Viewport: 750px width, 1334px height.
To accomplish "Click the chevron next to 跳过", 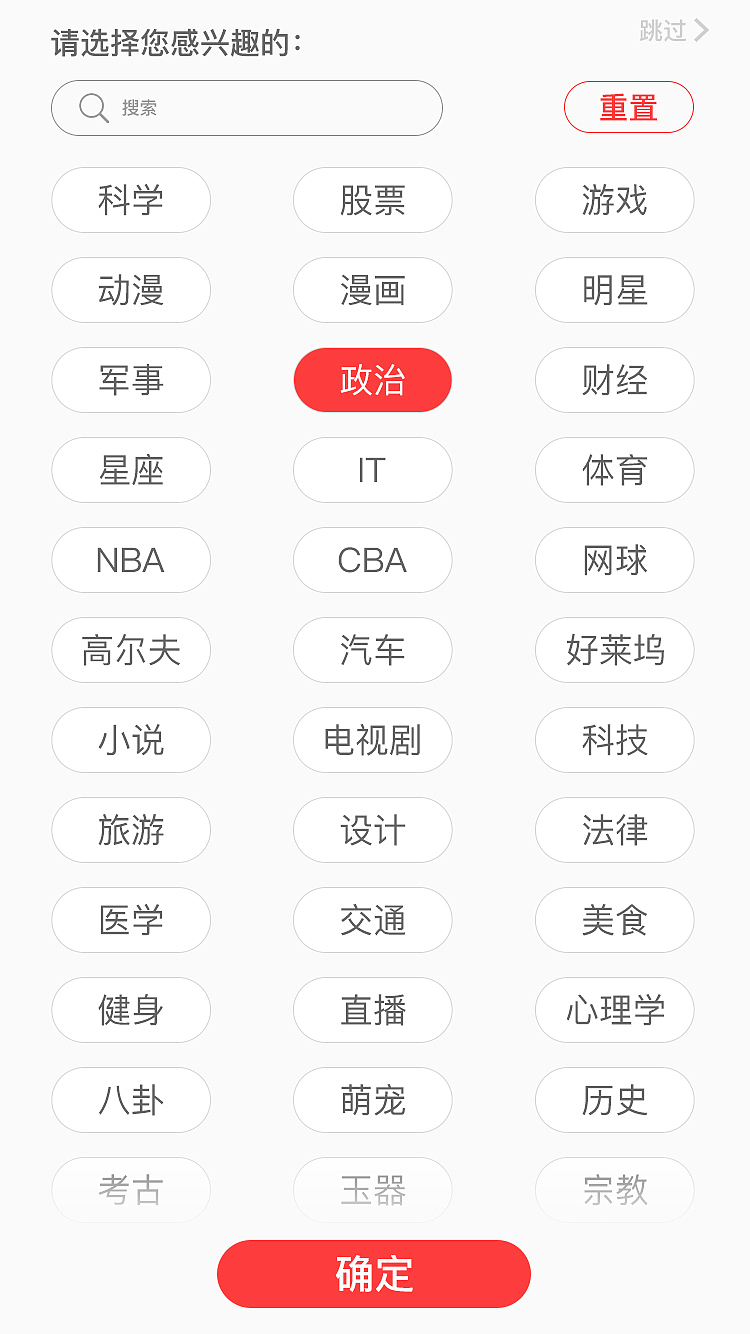I will [701, 31].
